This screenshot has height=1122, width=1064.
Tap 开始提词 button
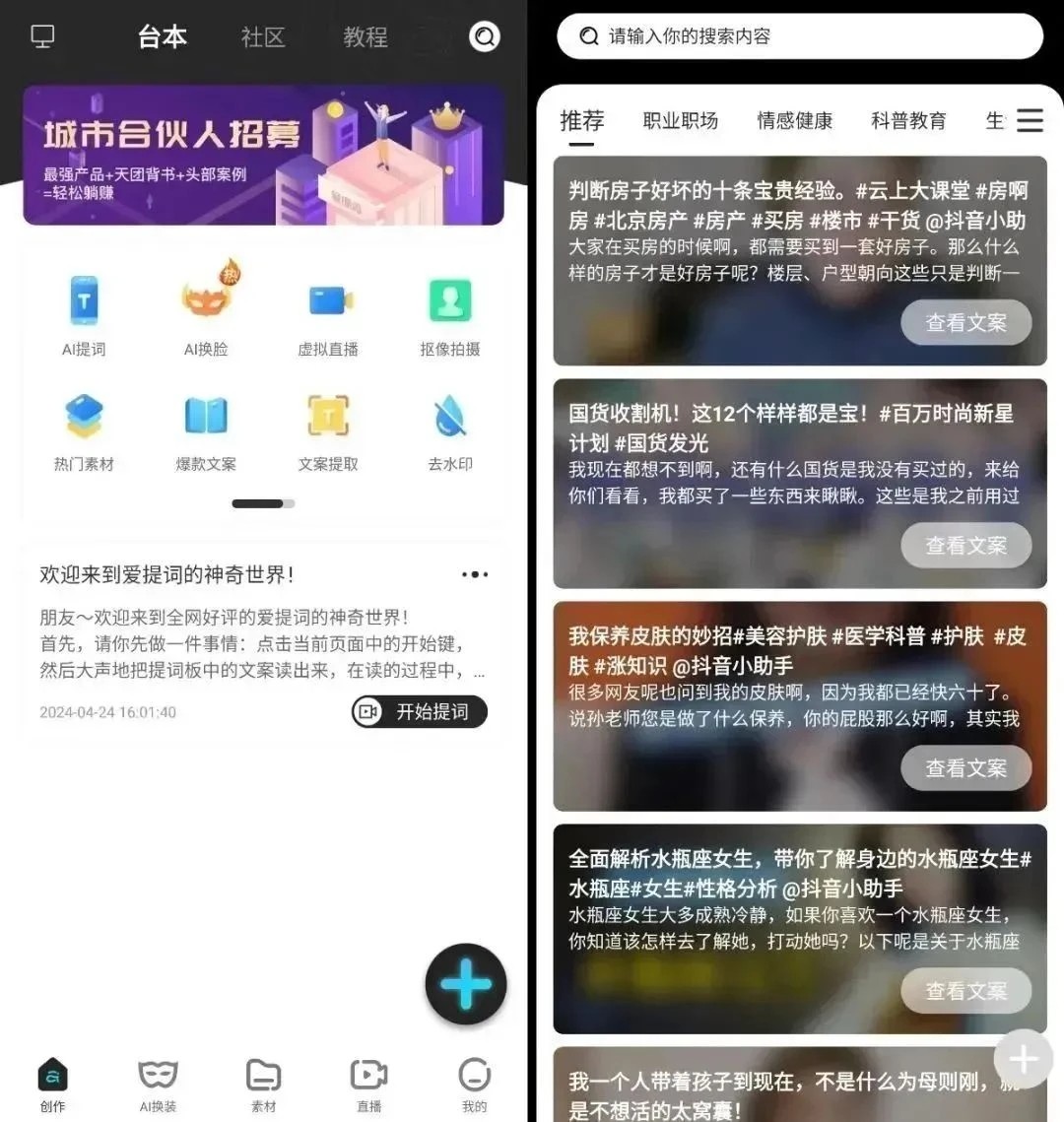pyautogui.click(x=420, y=711)
